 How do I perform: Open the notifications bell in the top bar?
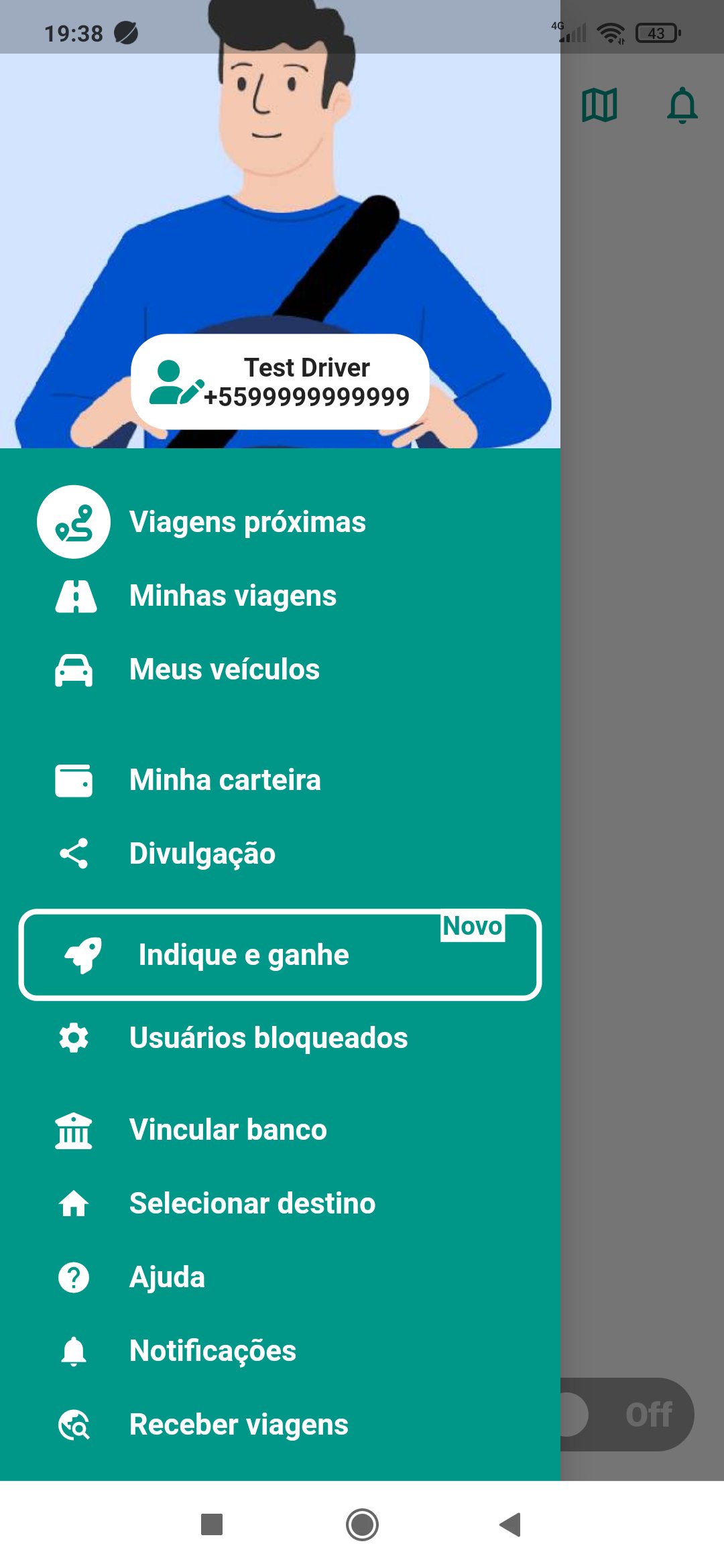click(682, 105)
